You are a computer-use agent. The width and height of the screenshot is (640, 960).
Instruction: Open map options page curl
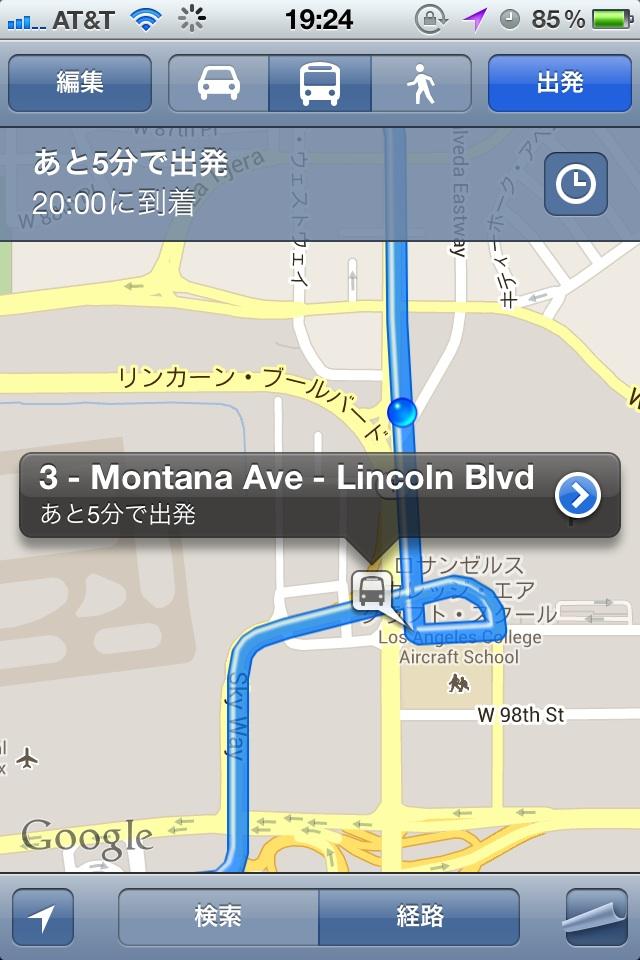(x=597, y=917)
